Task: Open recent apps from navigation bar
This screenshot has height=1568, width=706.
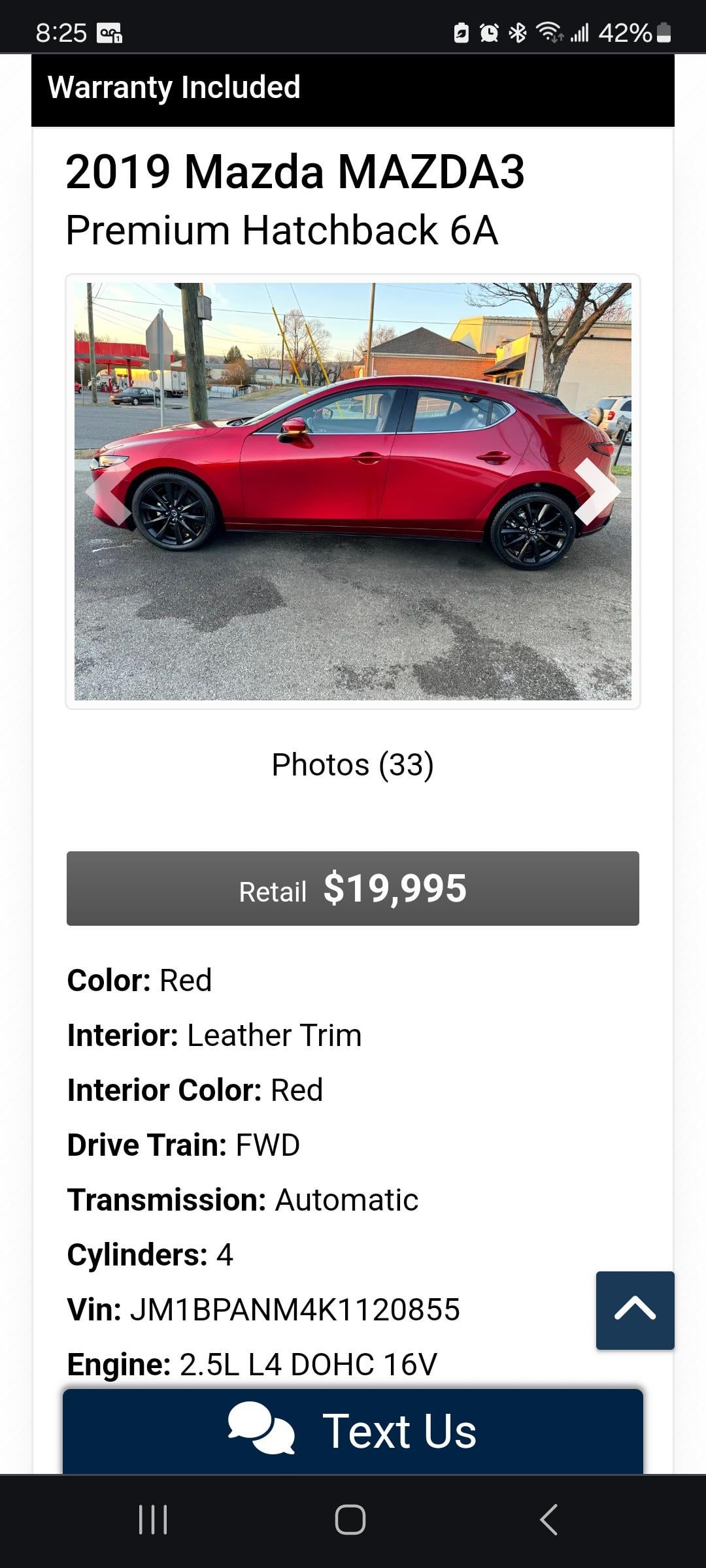Action: tap(154, 1520)
